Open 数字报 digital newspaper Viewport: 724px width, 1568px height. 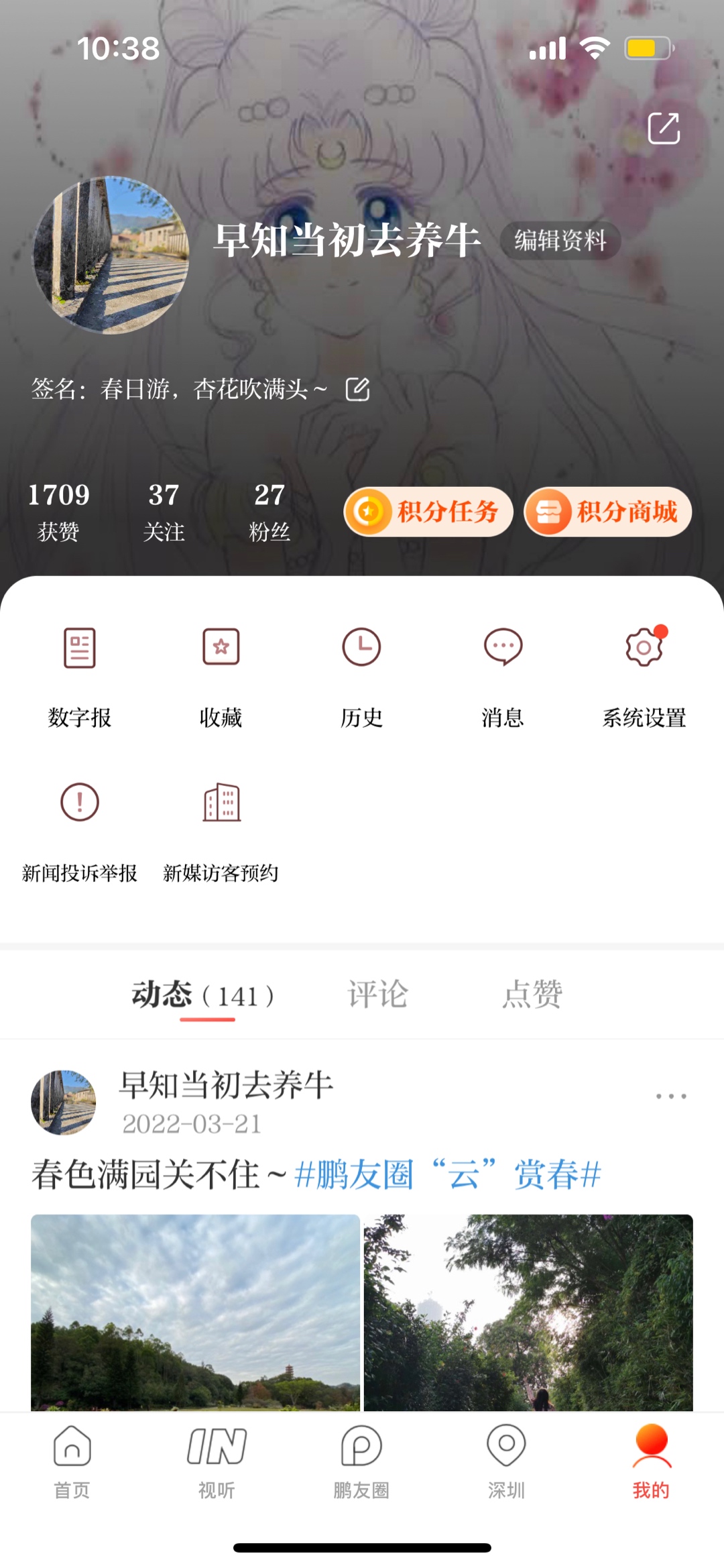point(80,674)
